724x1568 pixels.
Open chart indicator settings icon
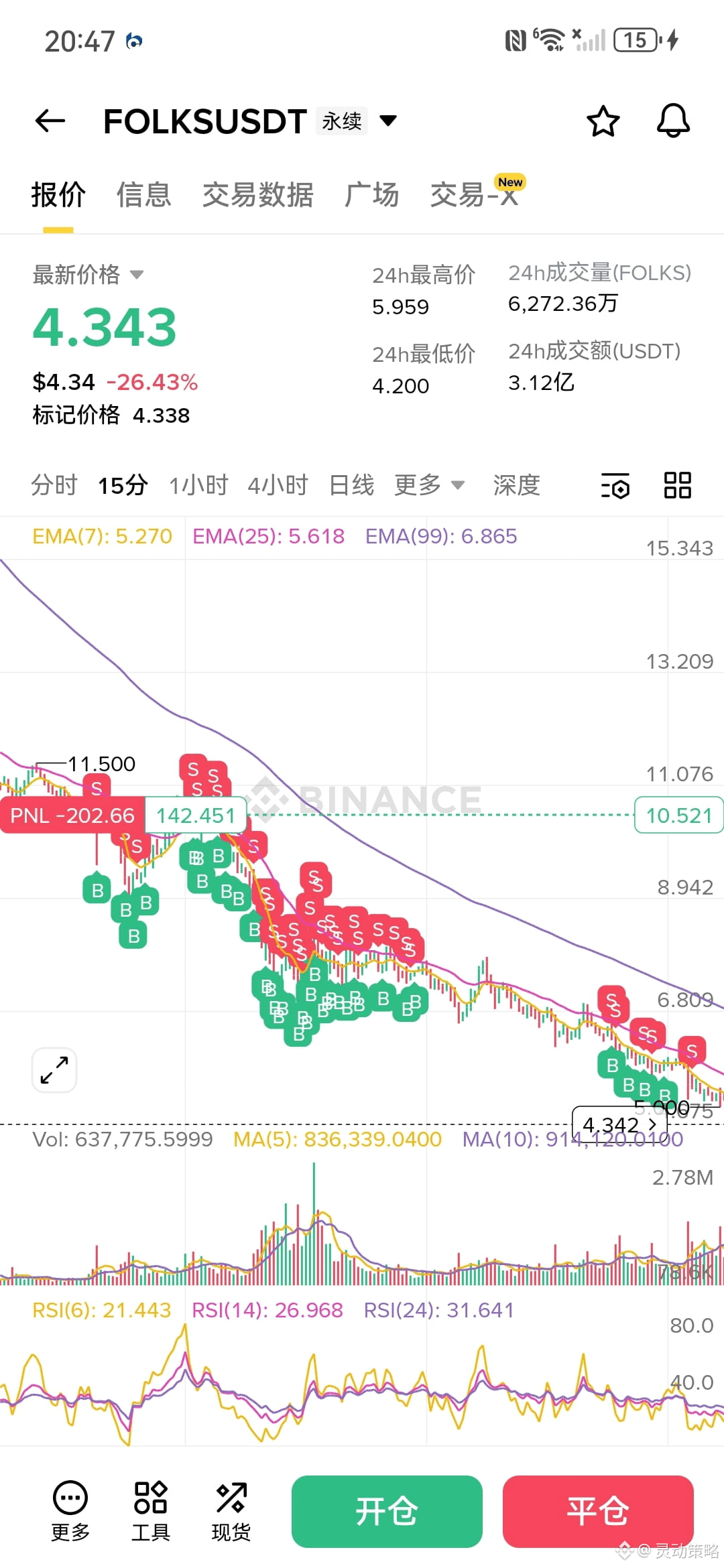point(615,485)
